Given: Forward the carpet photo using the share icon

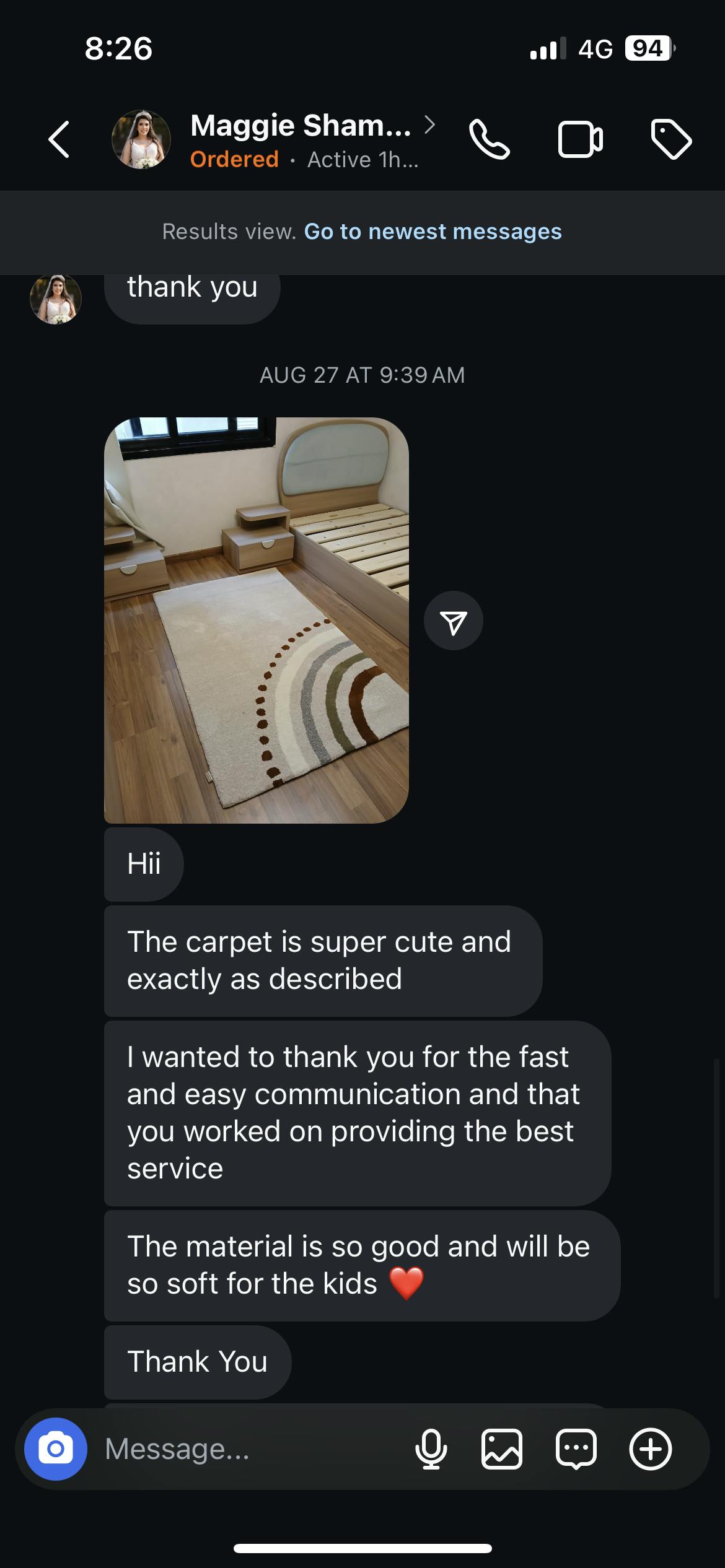Looking at the screenshot, I should click(453, 621).
